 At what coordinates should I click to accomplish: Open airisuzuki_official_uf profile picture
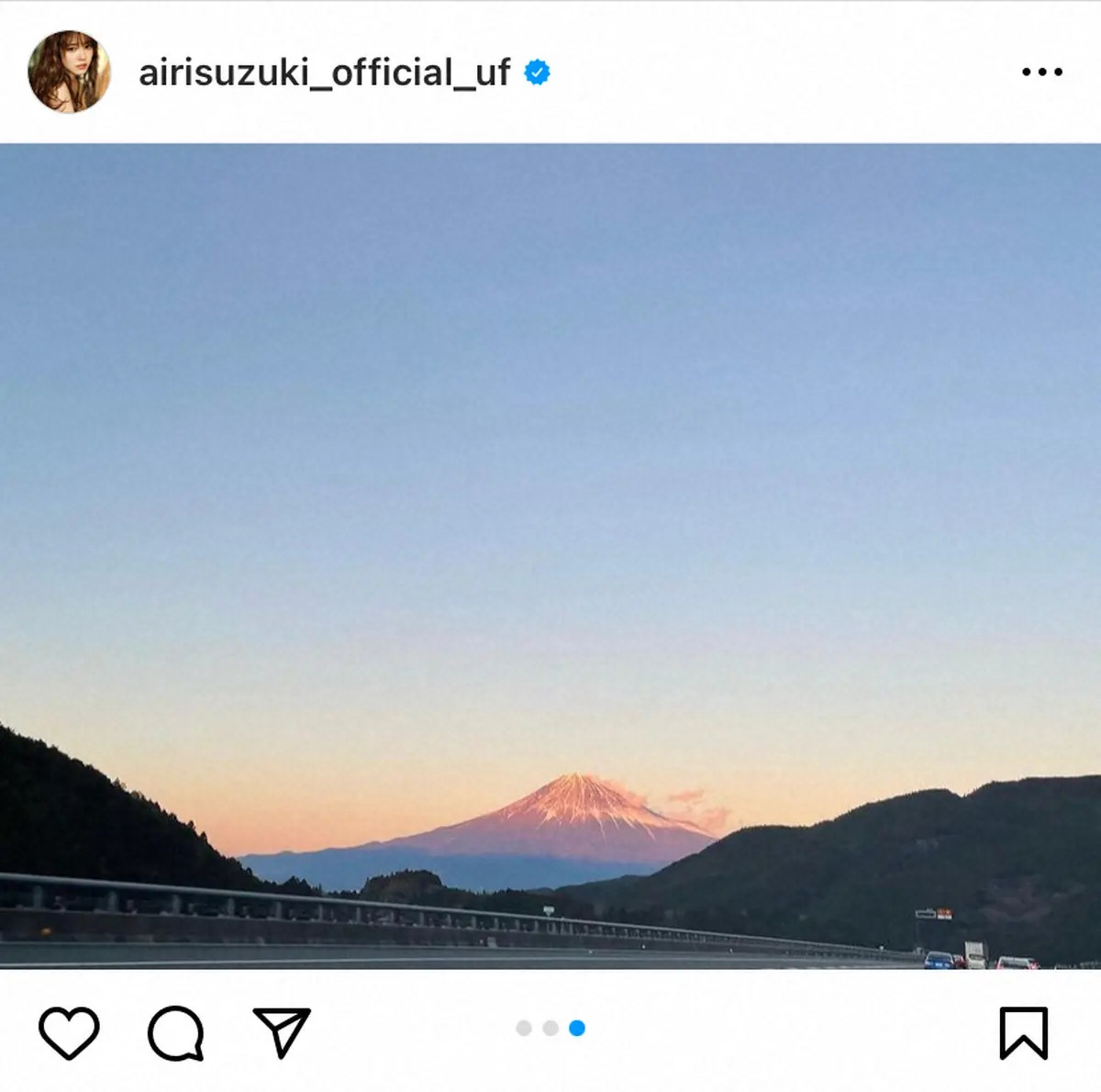coord(69,72)
